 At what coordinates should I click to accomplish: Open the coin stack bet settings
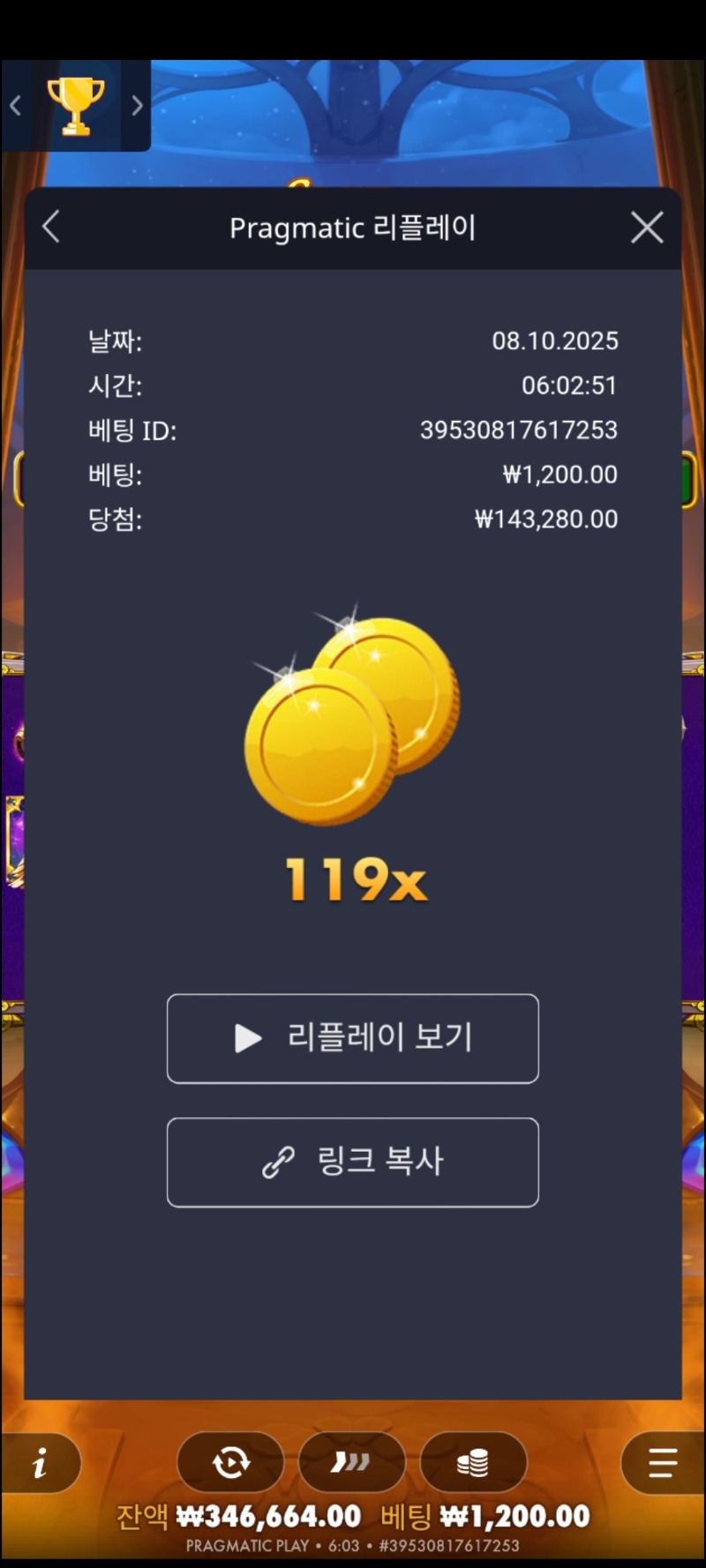pyautogui.click(x=473, y=1463)
